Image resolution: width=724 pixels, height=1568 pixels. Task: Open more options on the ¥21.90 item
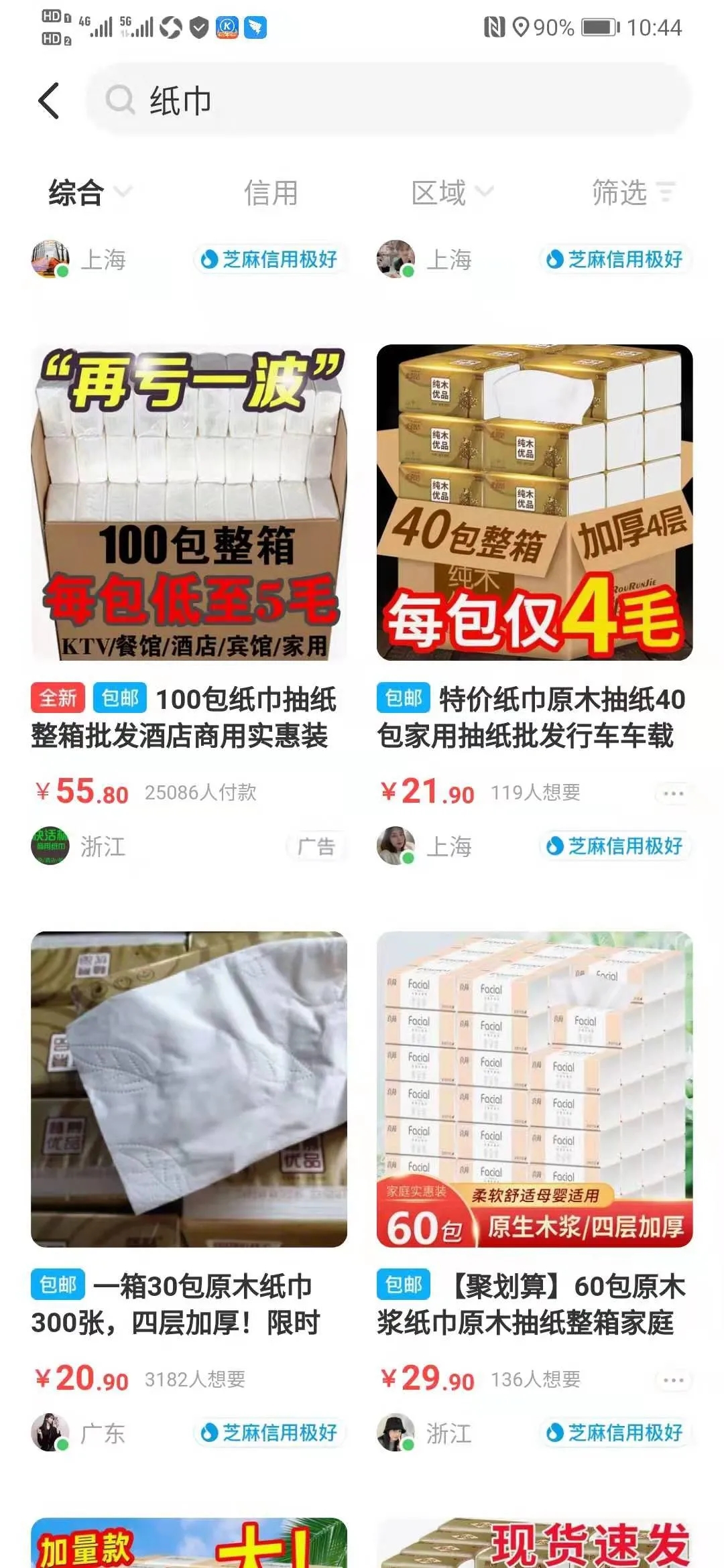[673, 793]
